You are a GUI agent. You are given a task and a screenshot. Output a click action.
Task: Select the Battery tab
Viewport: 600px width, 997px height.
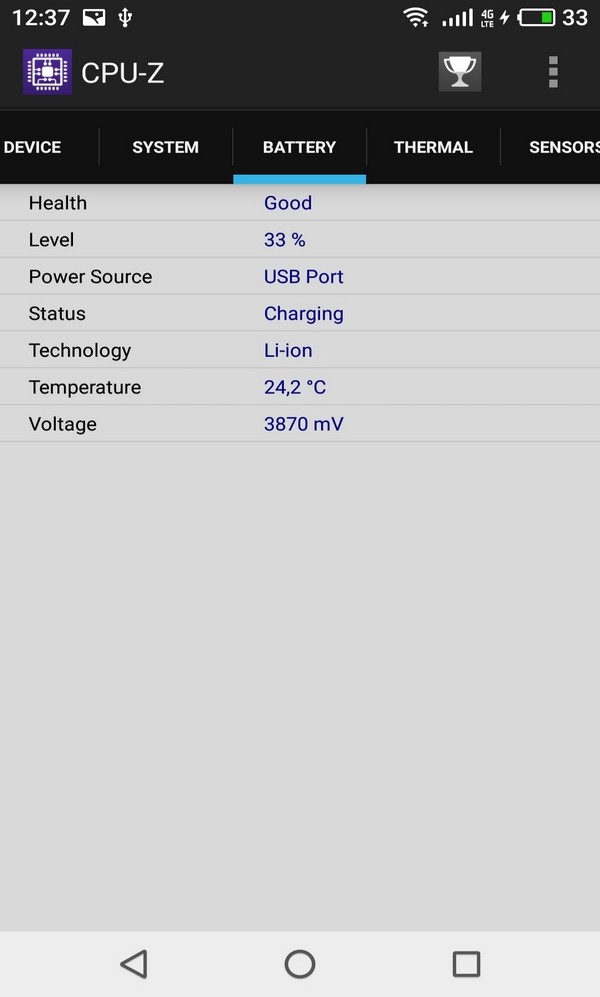coord(299,148)
